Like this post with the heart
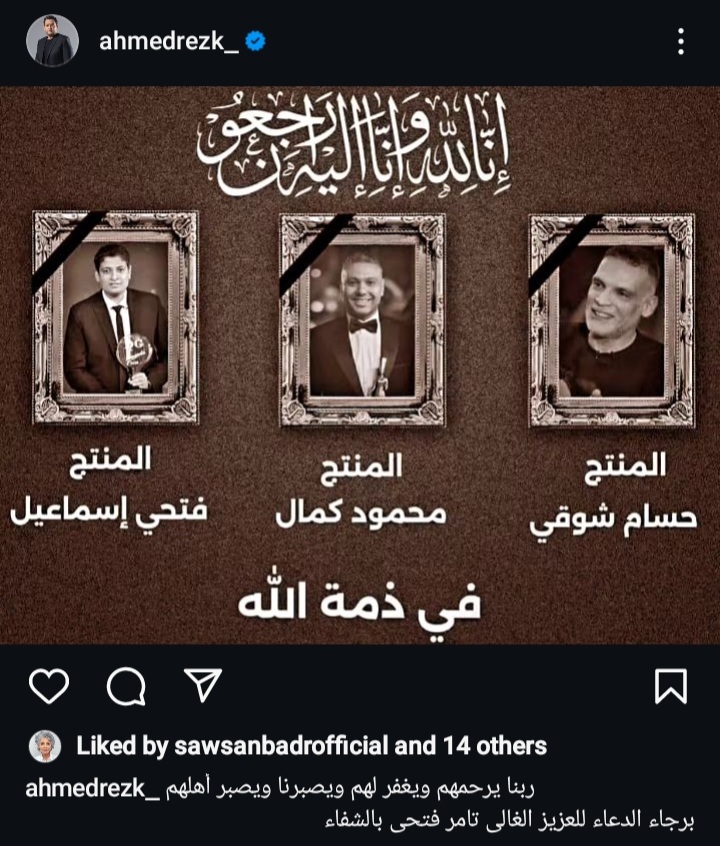 [49, 686]
